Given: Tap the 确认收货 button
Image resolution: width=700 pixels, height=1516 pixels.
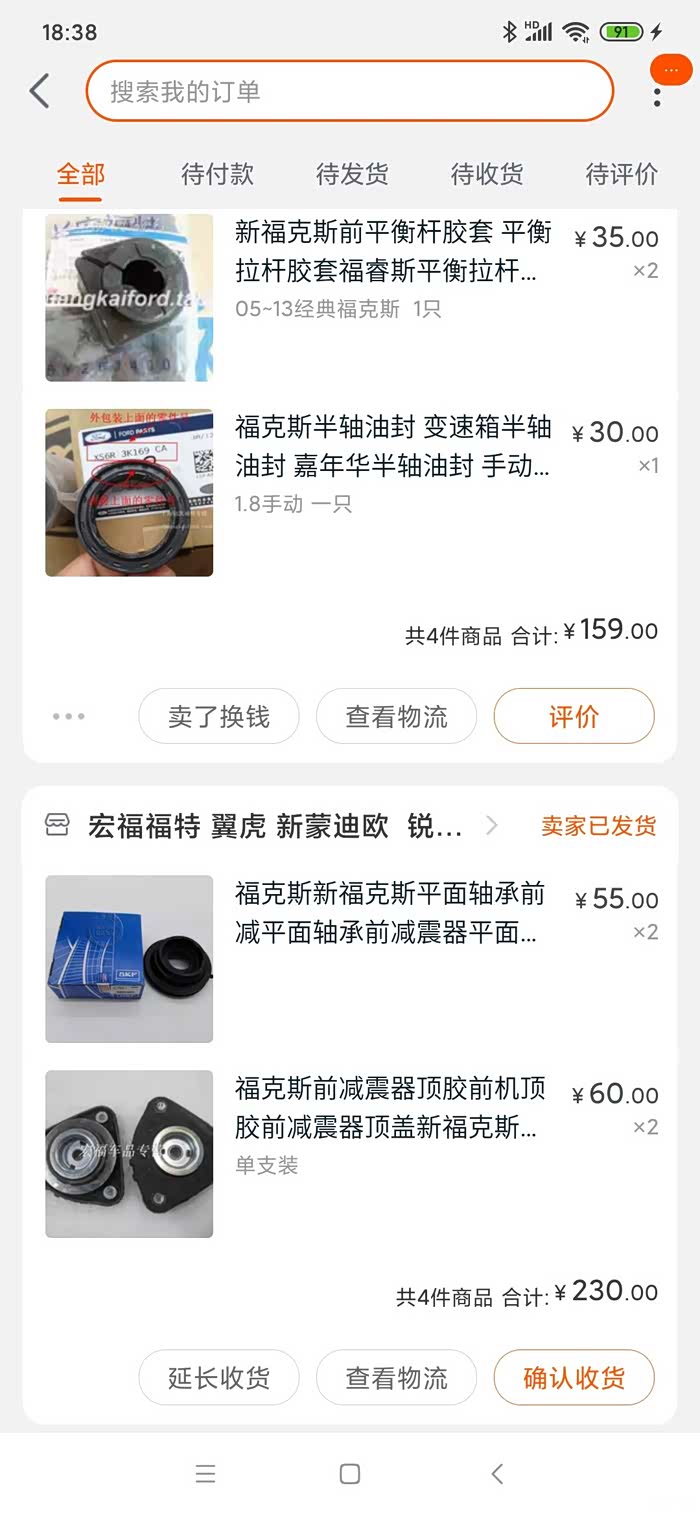Looking at the screenshot, I should point(574,1378).
